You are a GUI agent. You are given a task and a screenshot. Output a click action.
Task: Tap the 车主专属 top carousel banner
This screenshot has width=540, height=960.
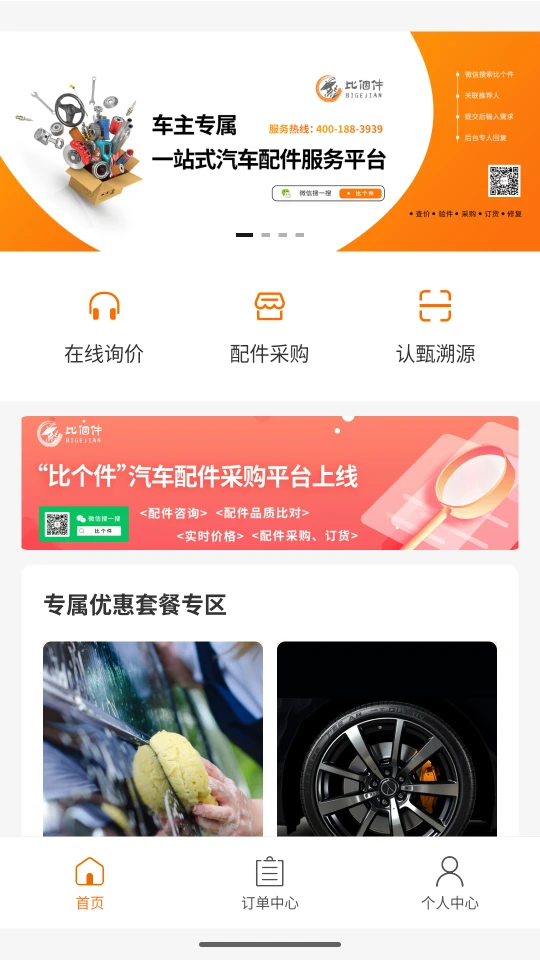coord(270,141)
